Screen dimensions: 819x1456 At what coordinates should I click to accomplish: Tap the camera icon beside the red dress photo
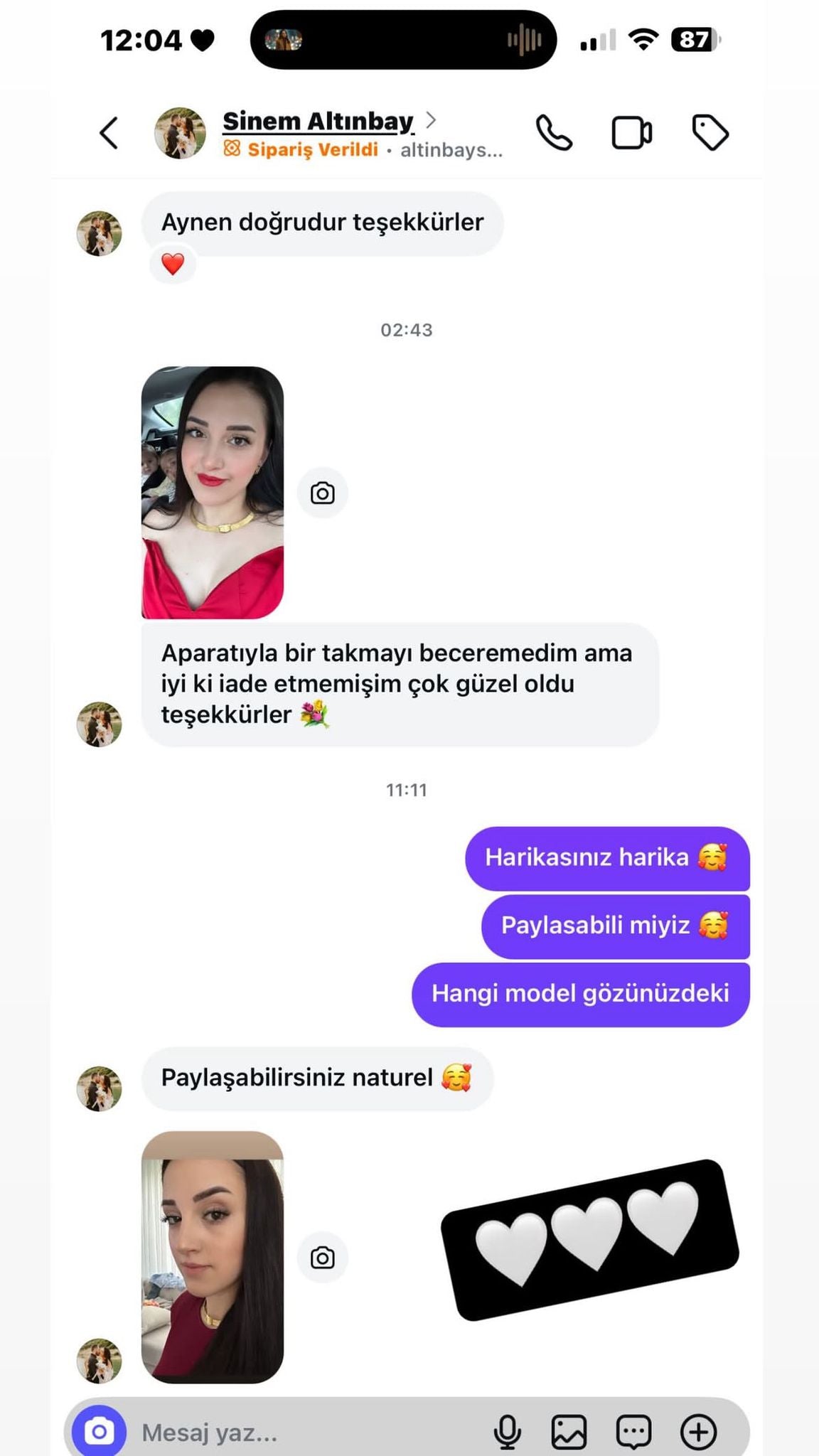click(323, 493)
